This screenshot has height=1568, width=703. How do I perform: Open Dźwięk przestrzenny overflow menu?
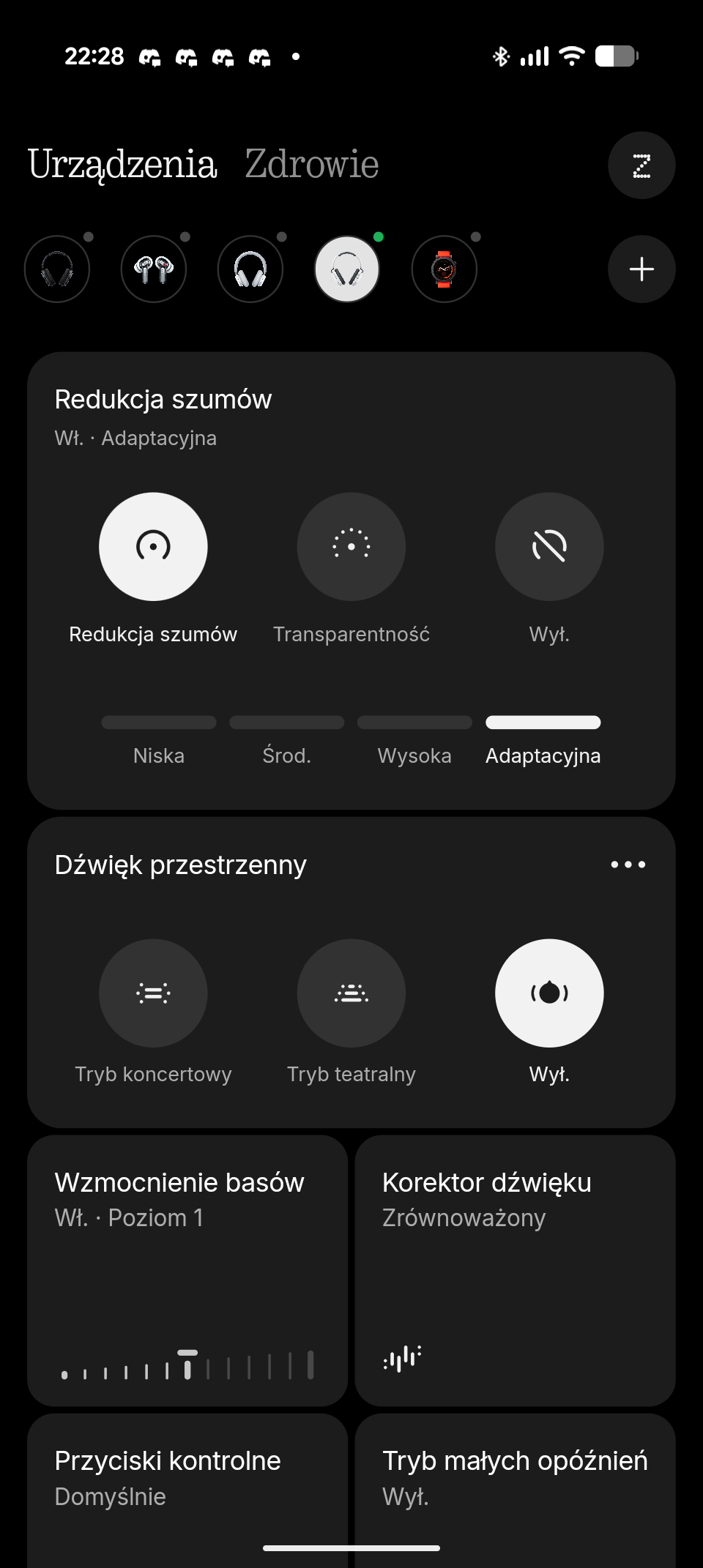[628, 865]
